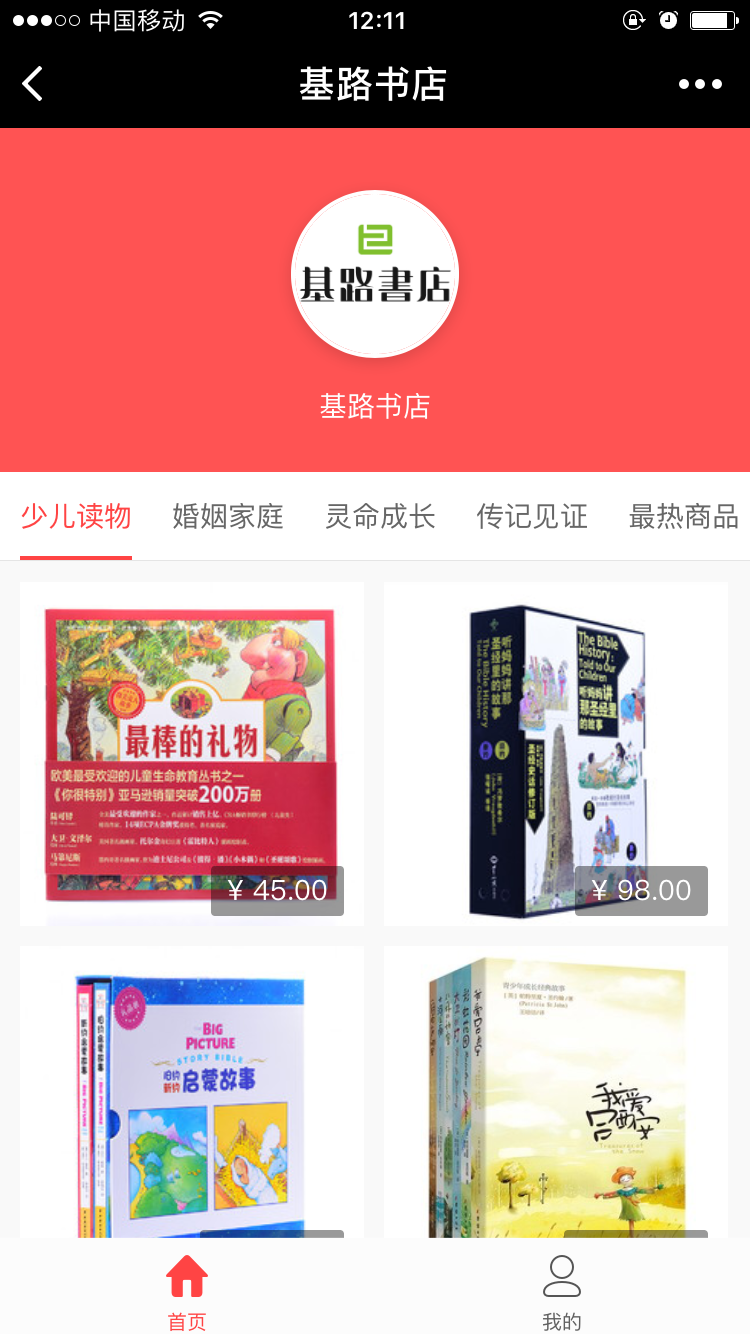Go back using the top-left arrow
This screenshot has height=1334, width=750.
pos(33,84)
